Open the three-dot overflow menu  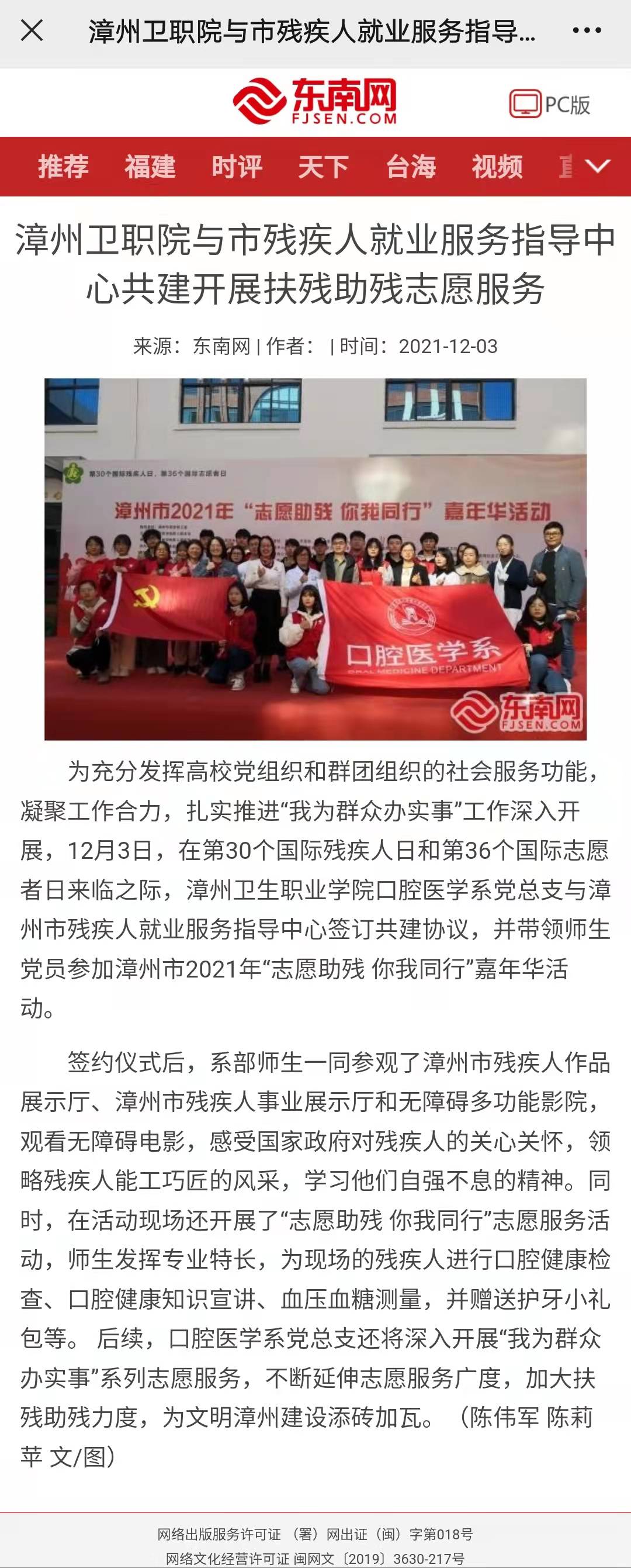587,30
